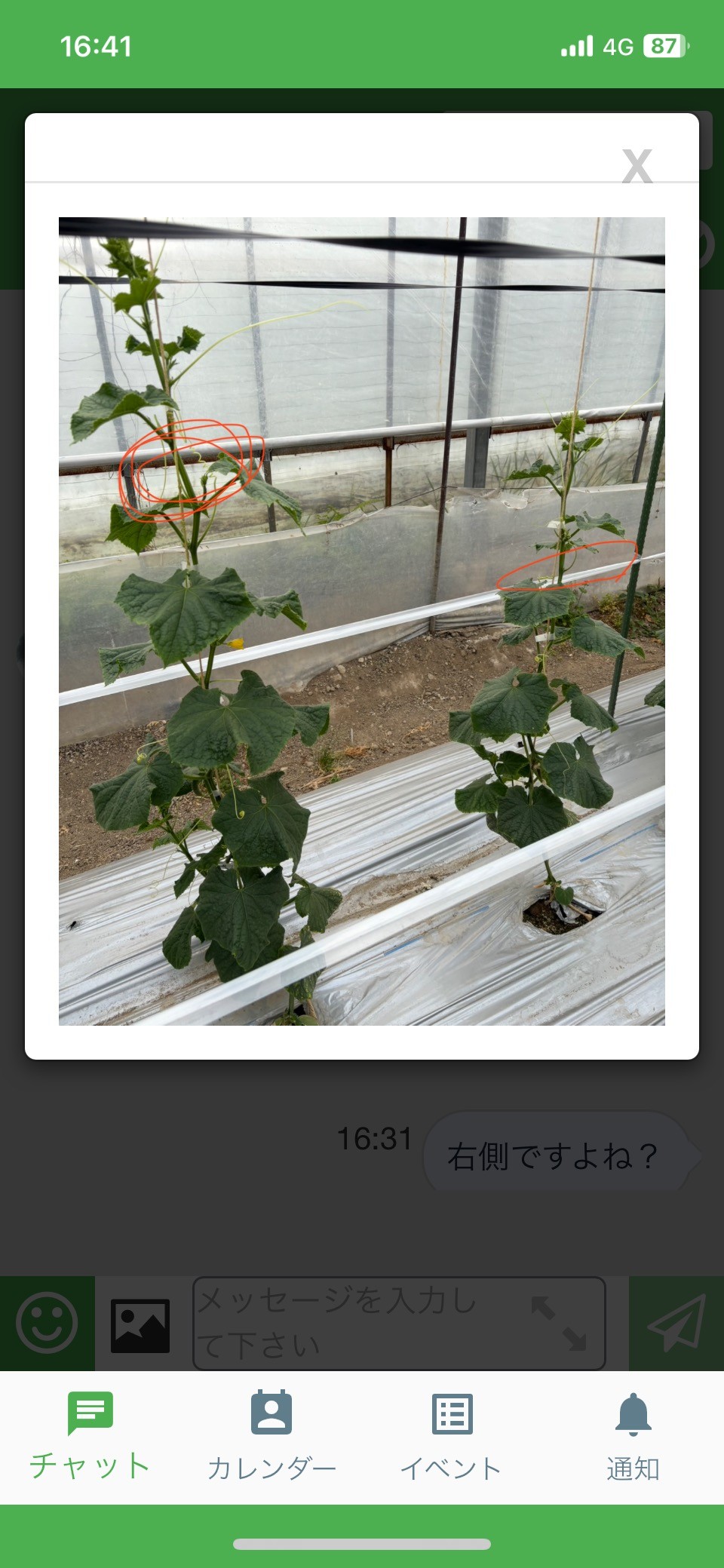Attach a picture to the chat
The height and width of the screenshot is (1568, 724).
coord(140,1325)
